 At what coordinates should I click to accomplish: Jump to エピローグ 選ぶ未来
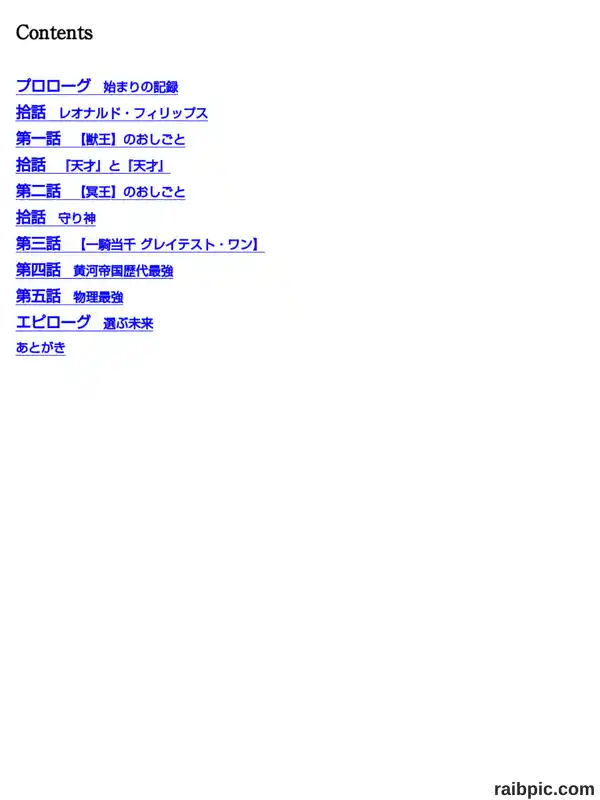84,322
